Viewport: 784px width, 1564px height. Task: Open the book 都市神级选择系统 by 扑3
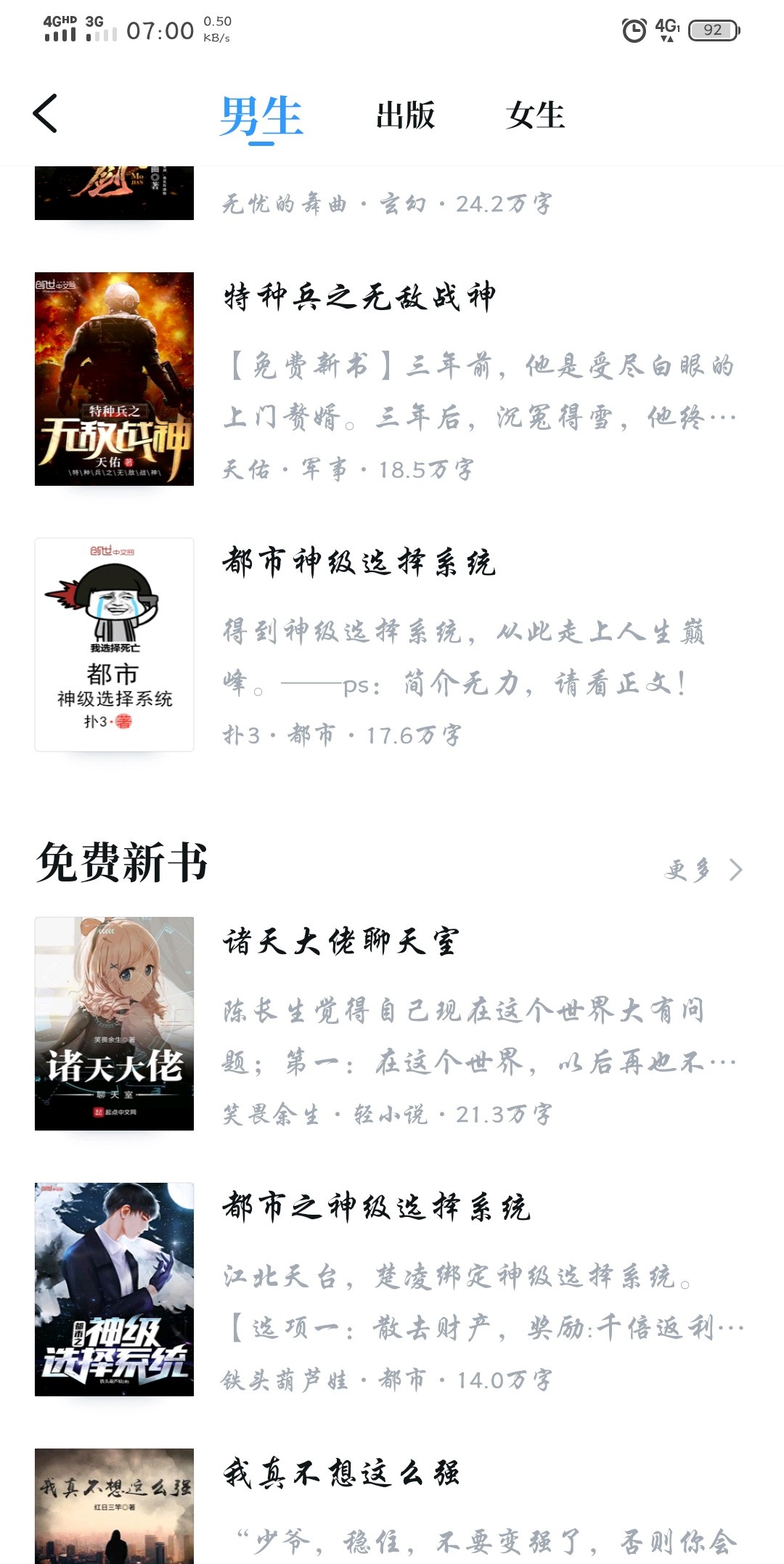[x=392, y=644]
